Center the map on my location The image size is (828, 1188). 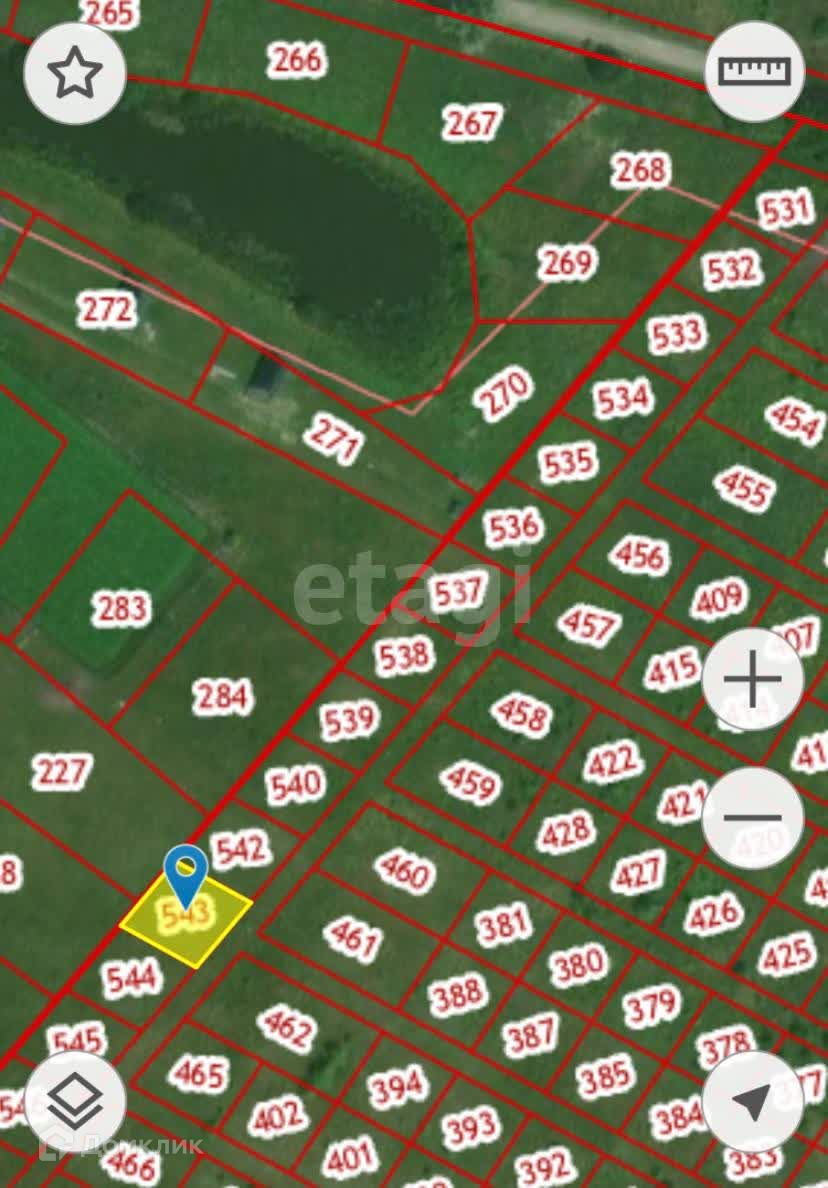pyautogui.click(x=752, y=1102)
